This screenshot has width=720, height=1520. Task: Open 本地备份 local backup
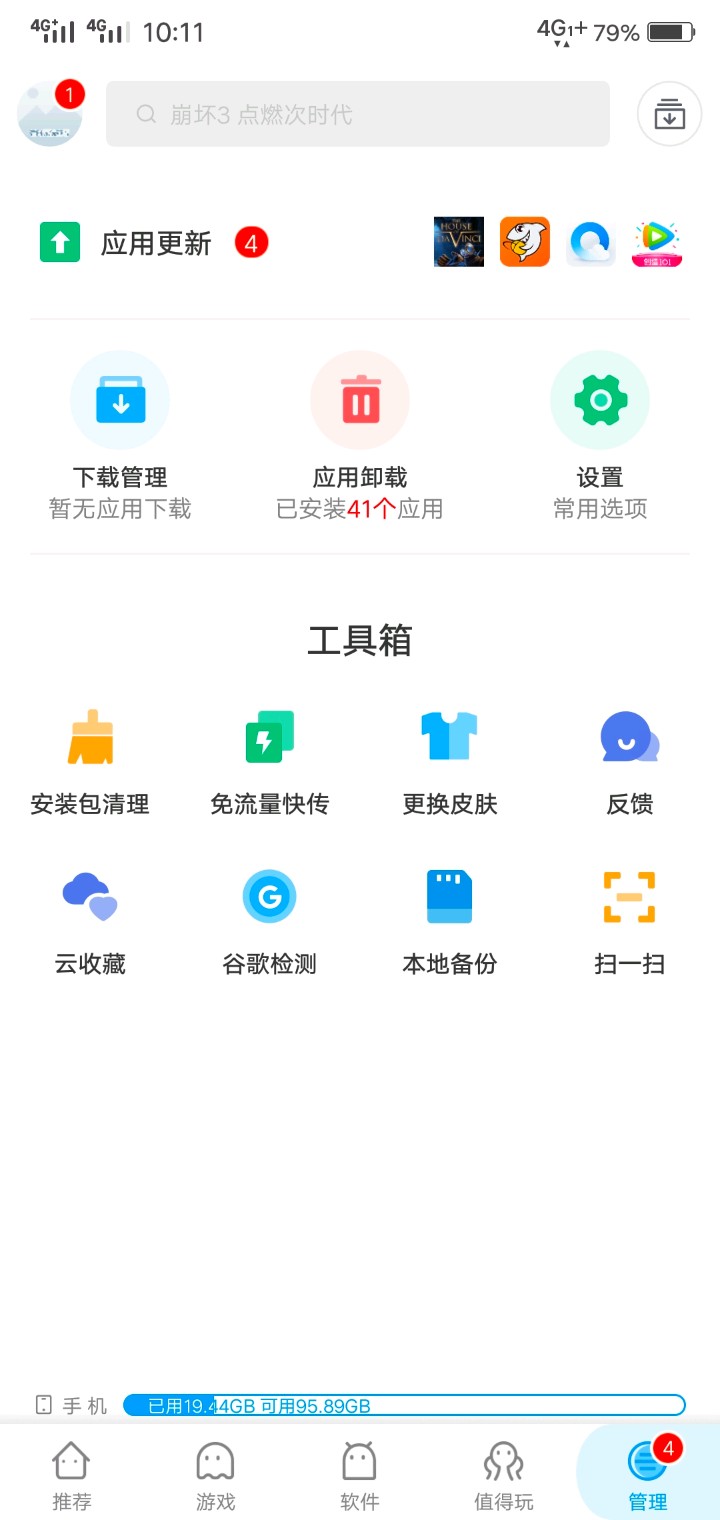450,922
